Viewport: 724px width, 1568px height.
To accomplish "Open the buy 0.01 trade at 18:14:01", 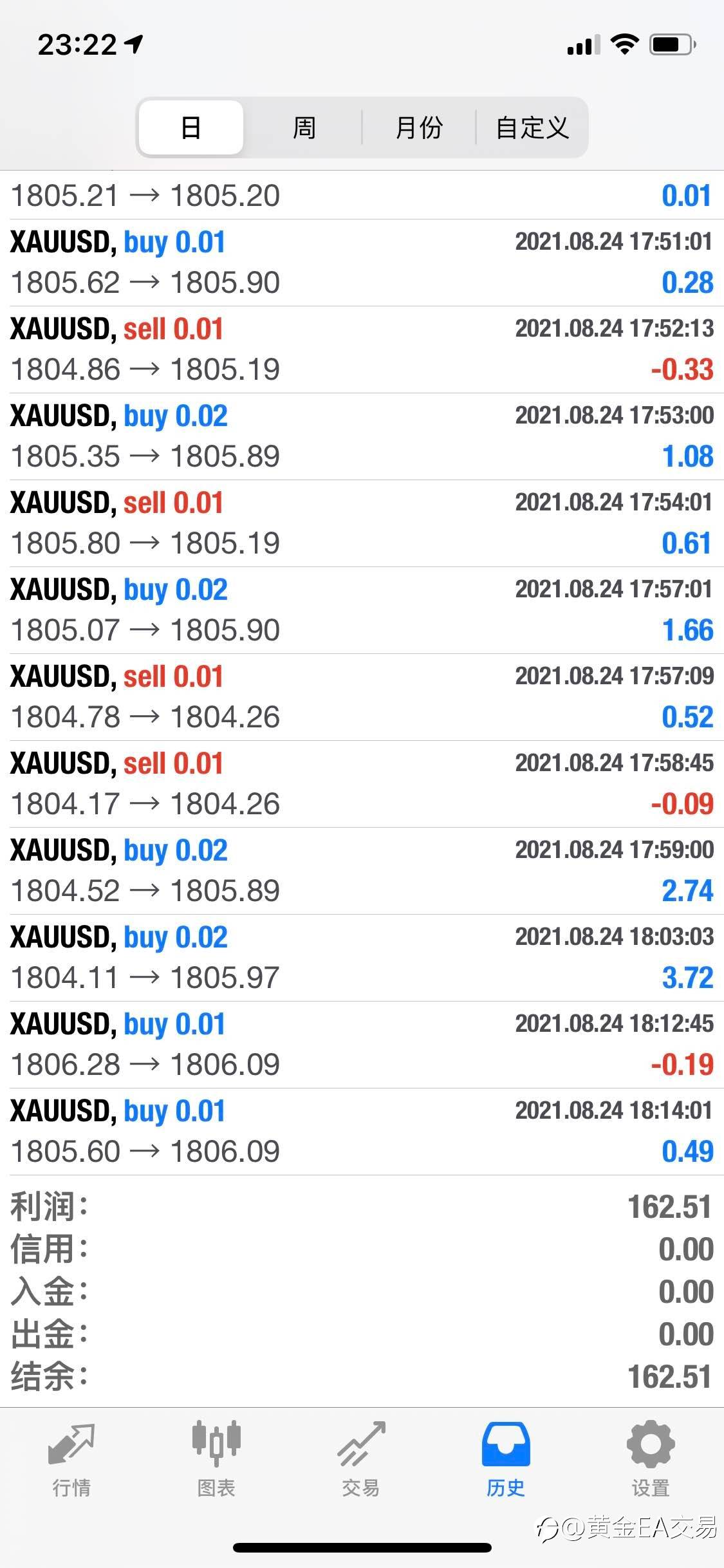I will tap(362, 1132).
